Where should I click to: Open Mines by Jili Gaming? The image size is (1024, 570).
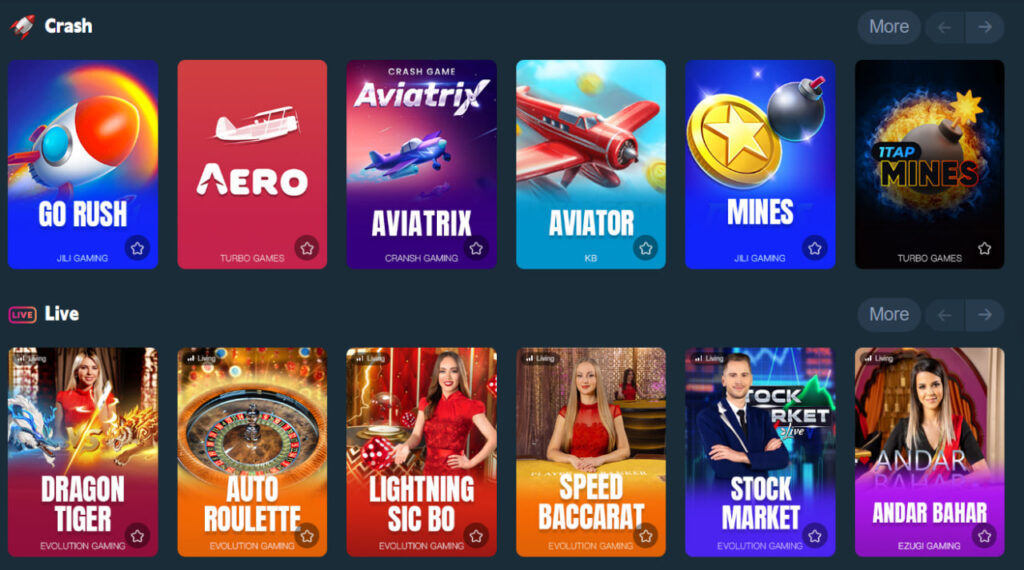(760, 150)
